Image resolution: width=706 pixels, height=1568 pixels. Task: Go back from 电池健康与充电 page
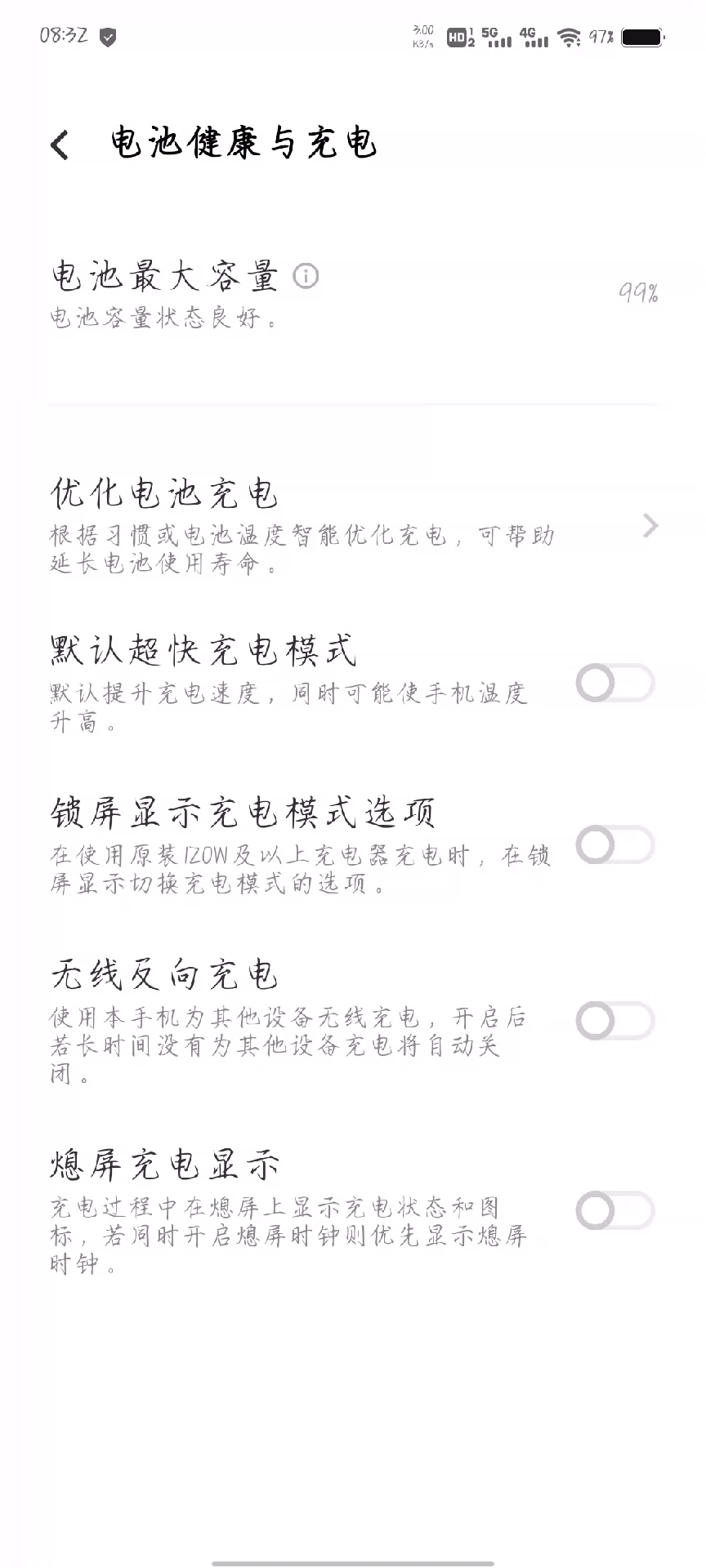(x=60, y=145)
